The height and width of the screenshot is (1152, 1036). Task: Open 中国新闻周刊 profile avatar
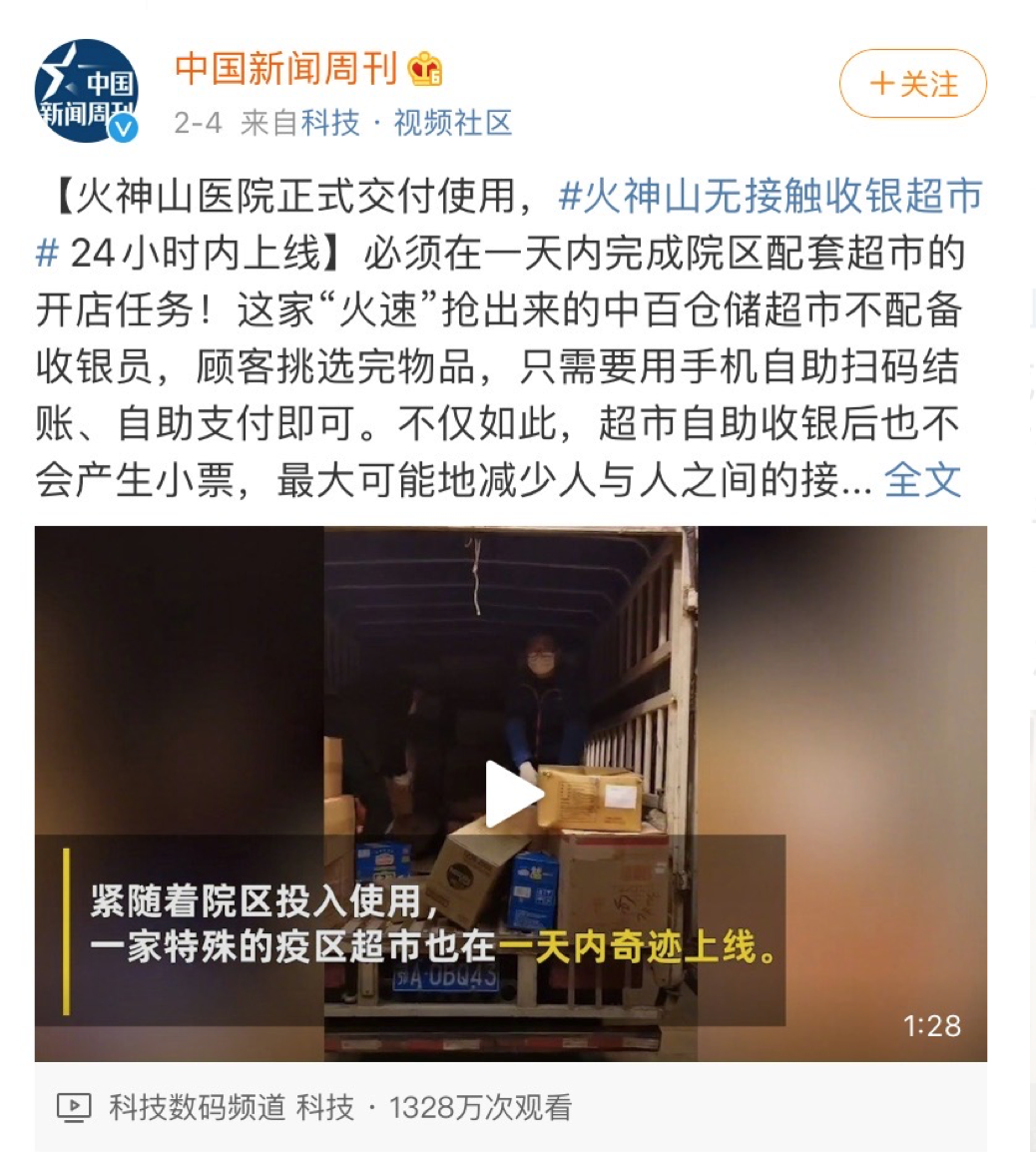[x=86, y=91]
